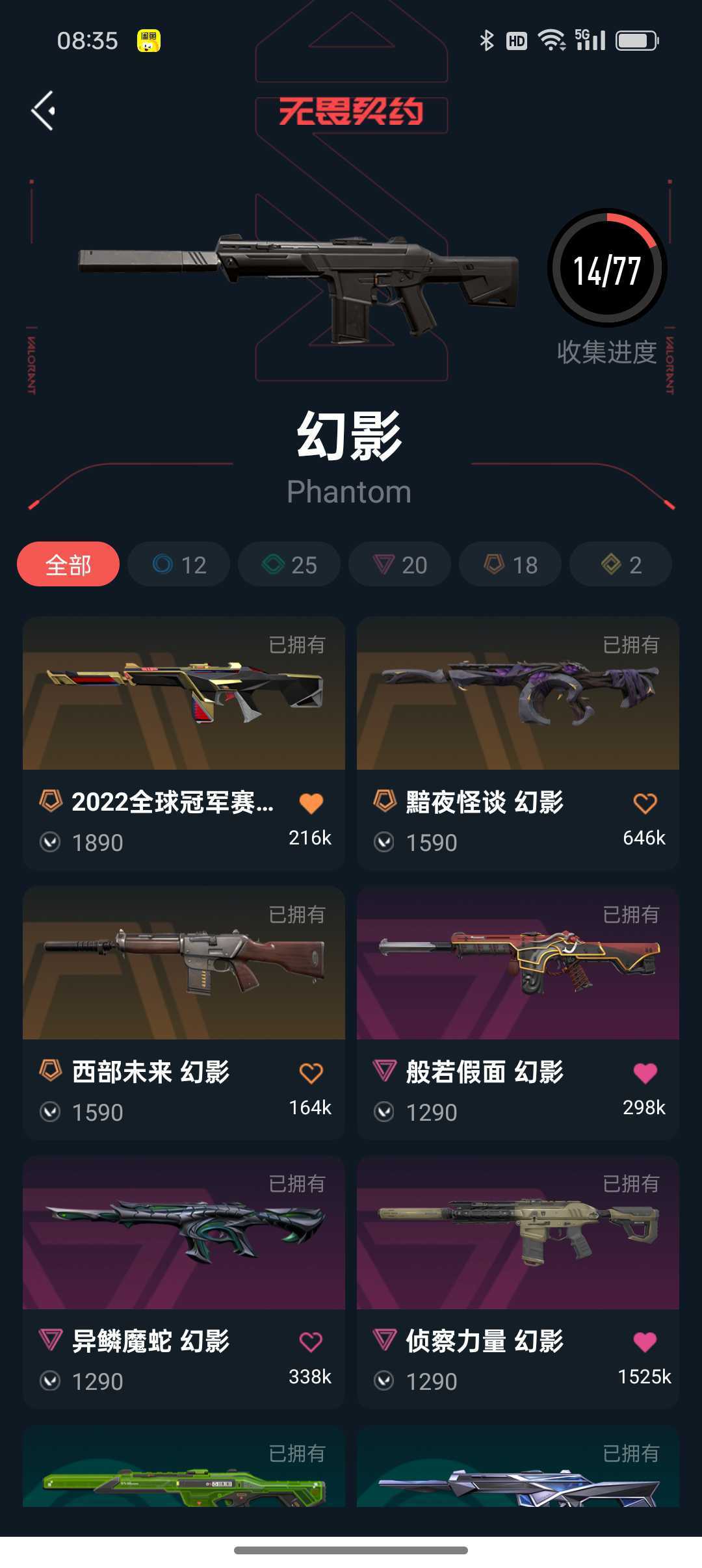Switch to the 全部 filter tab
The width and height of the screenshot is (702, 1568).
click(68, 564)
